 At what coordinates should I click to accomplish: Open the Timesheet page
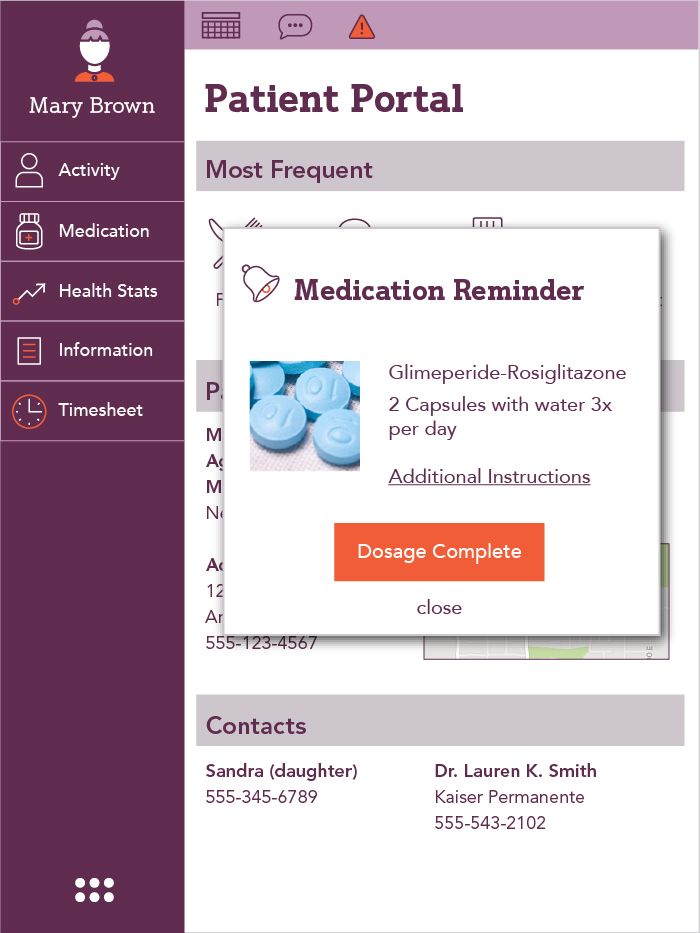[x=92, y=410]
